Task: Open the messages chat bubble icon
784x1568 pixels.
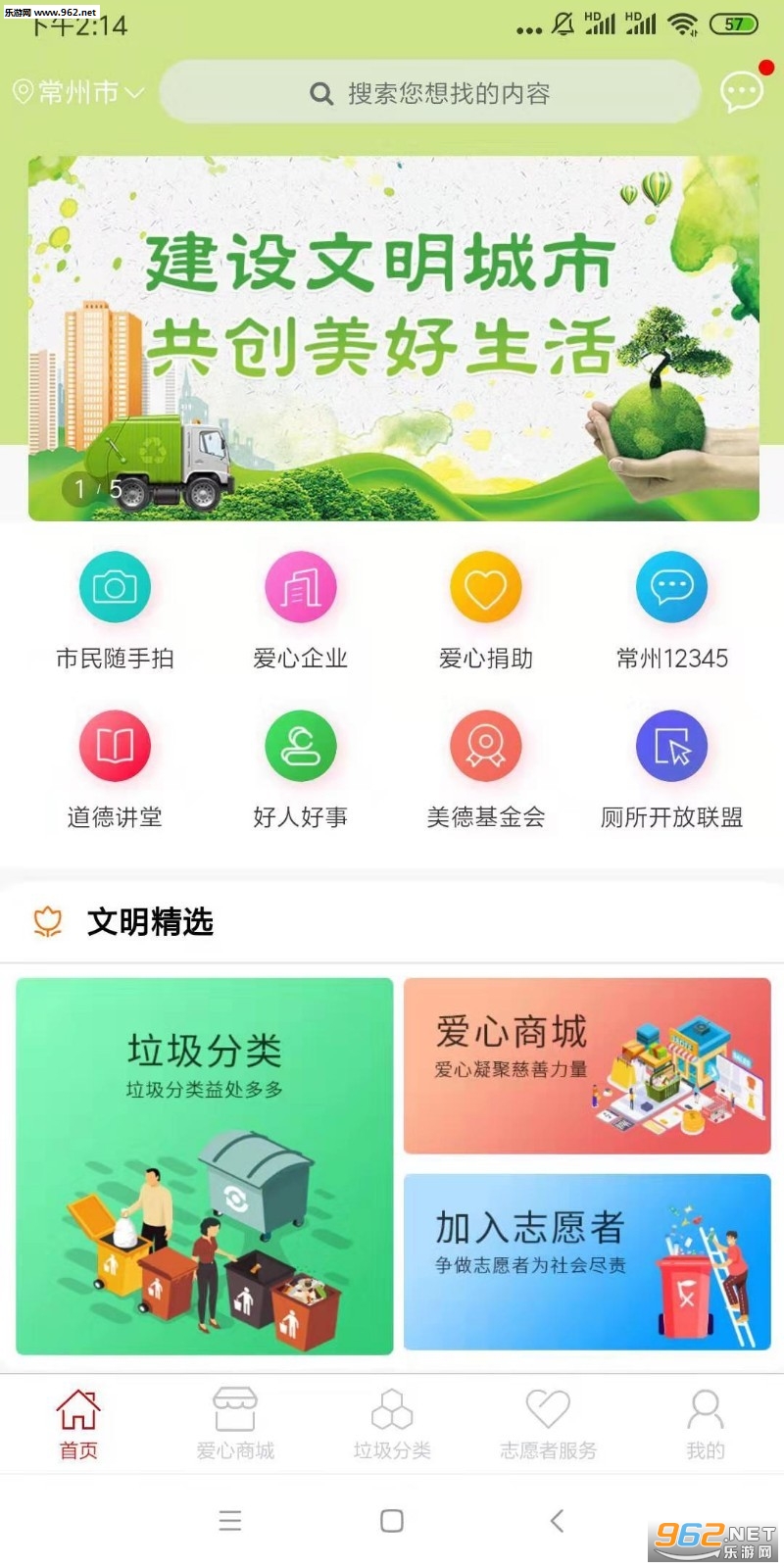Action: pos(741,92)
